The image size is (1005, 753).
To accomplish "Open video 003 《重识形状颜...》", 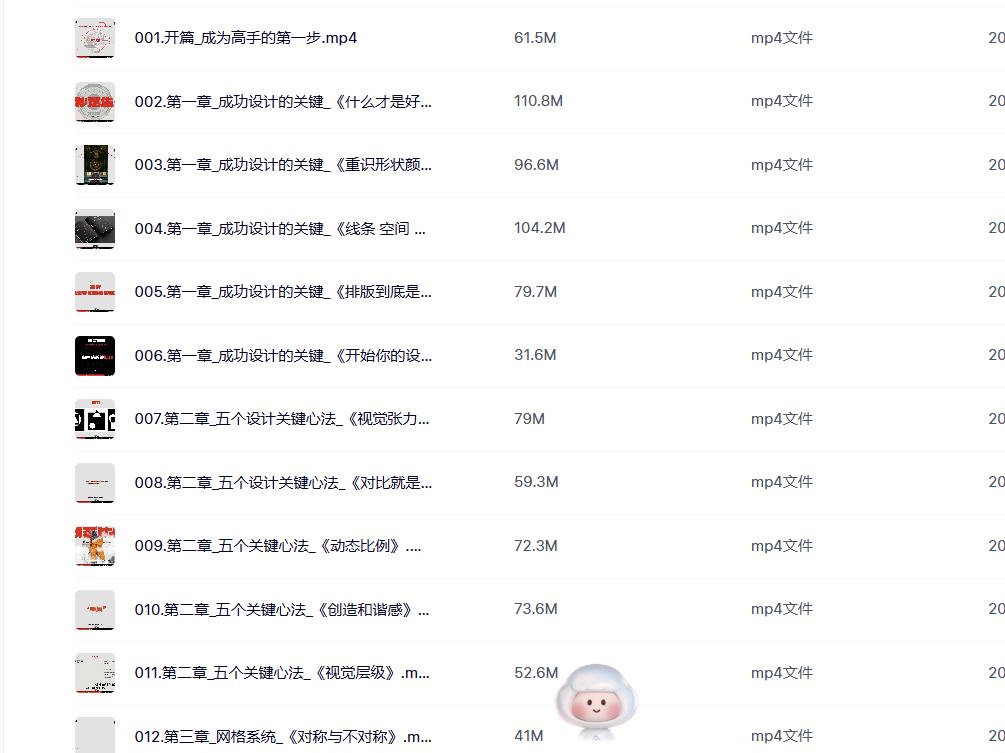I will (x=283, y=165).
